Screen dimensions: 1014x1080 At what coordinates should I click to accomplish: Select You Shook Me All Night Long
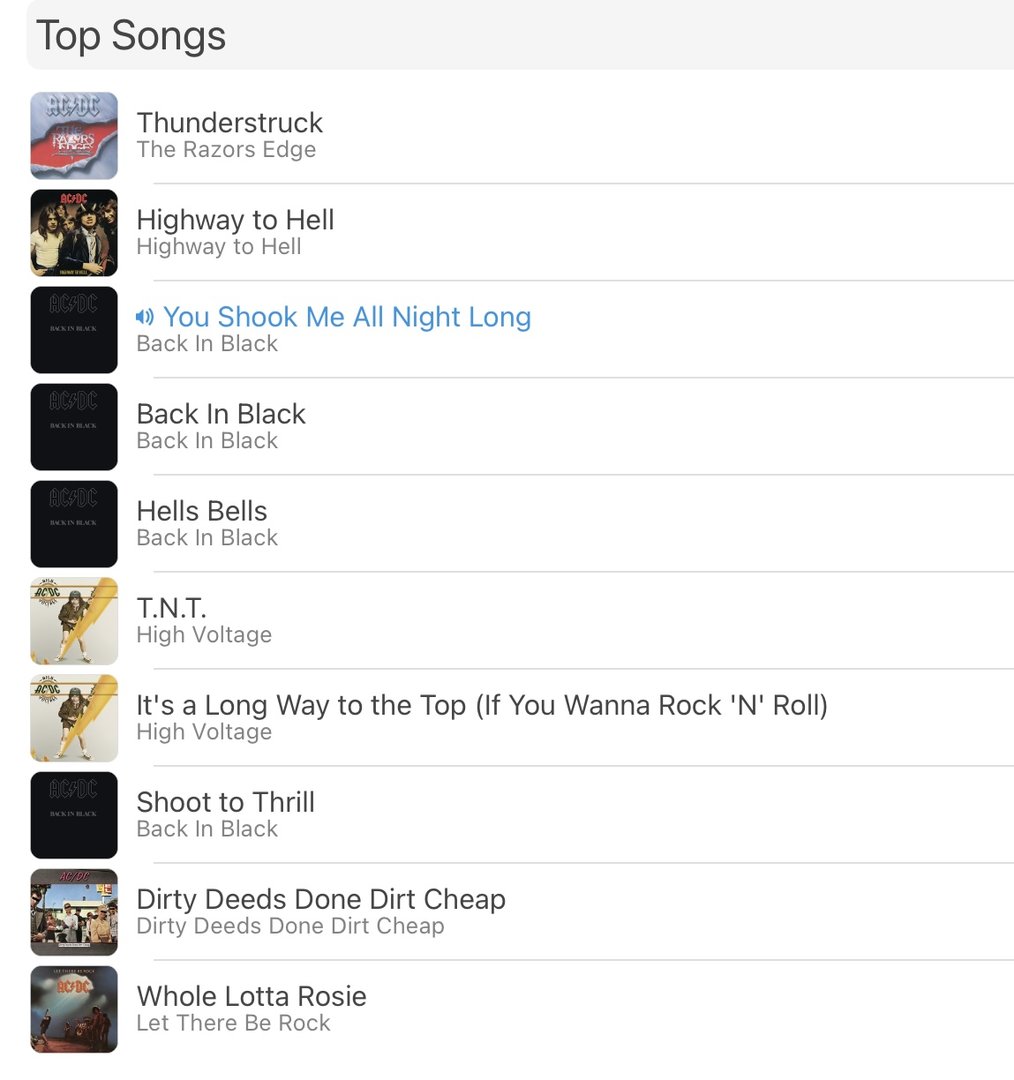[x=346, y=318]
